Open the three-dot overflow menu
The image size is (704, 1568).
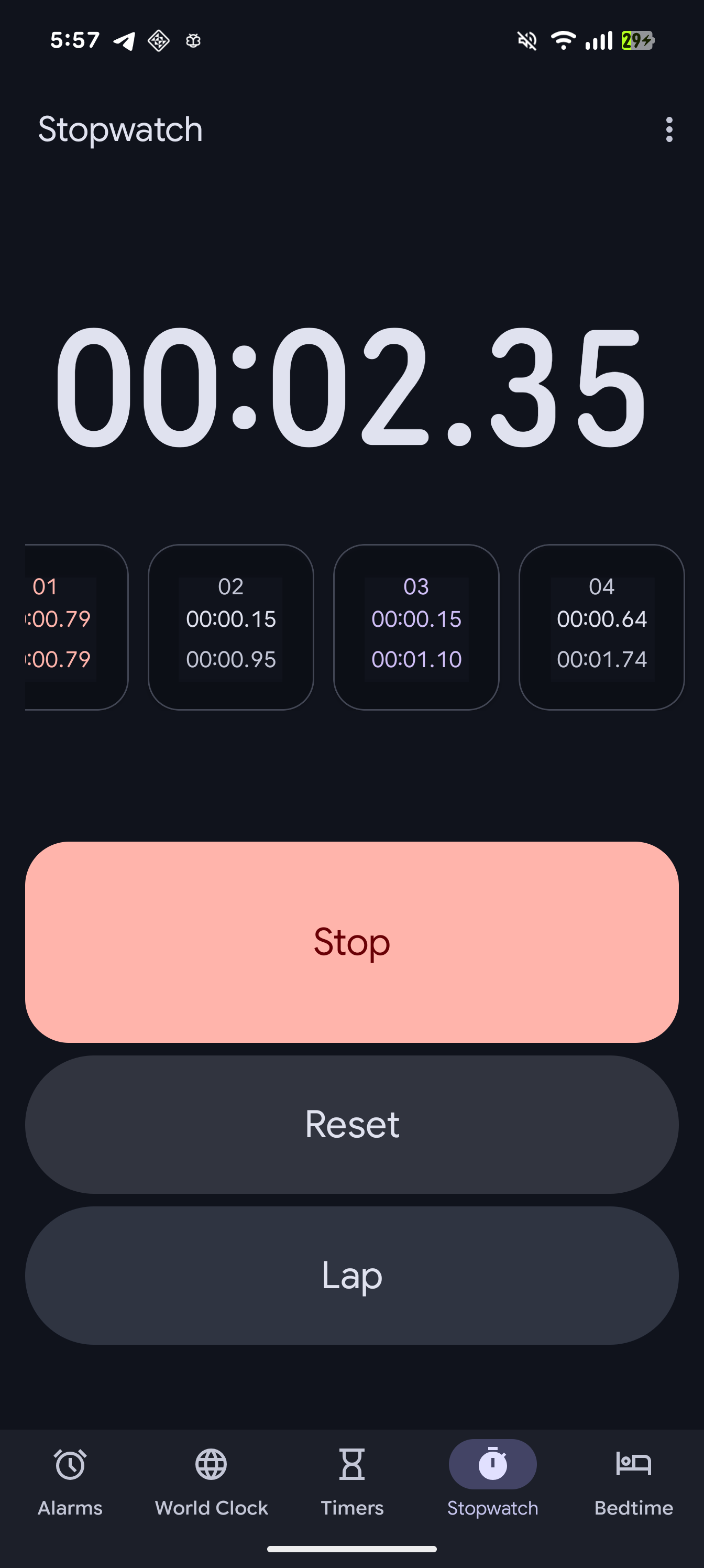pyautogui.click(x=669, y=129)
